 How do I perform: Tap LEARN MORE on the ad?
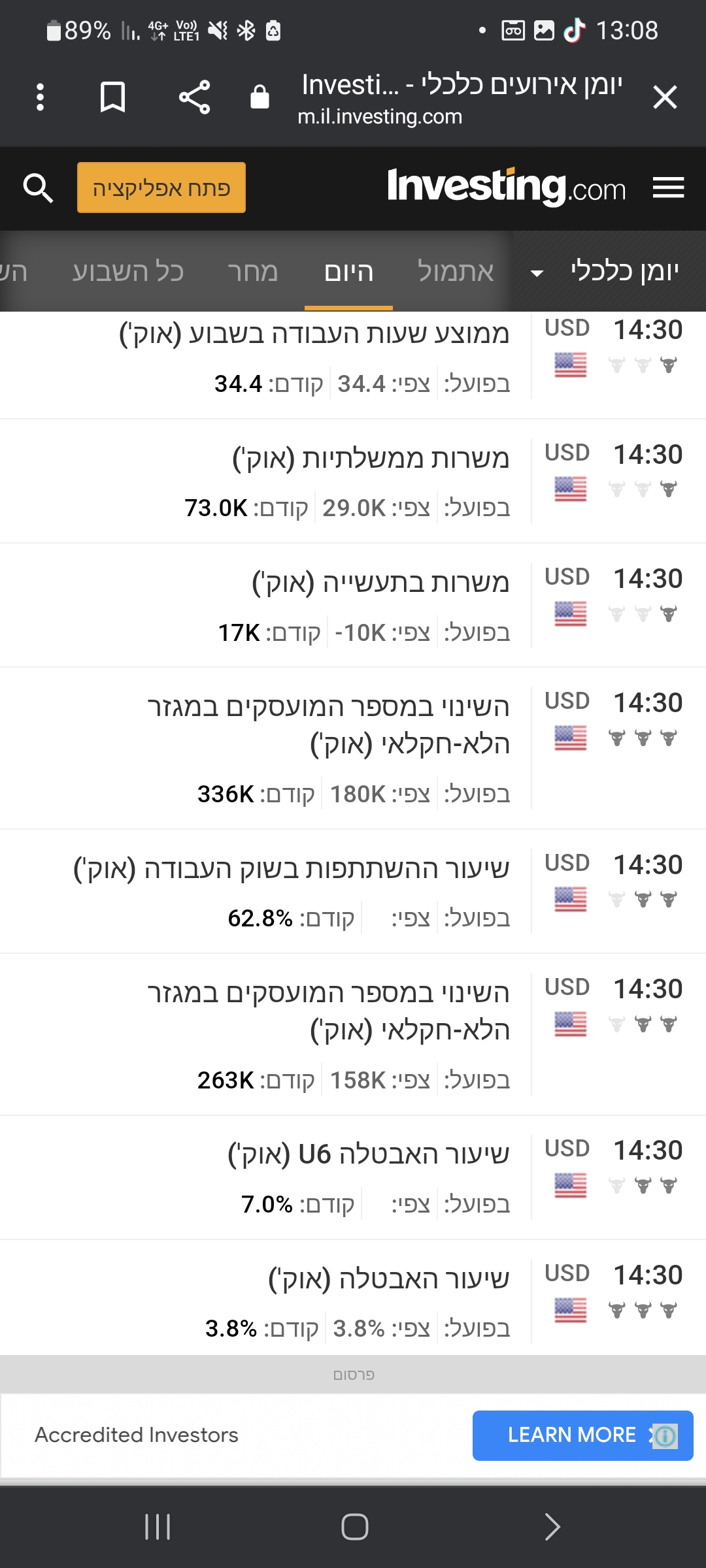572,1435
